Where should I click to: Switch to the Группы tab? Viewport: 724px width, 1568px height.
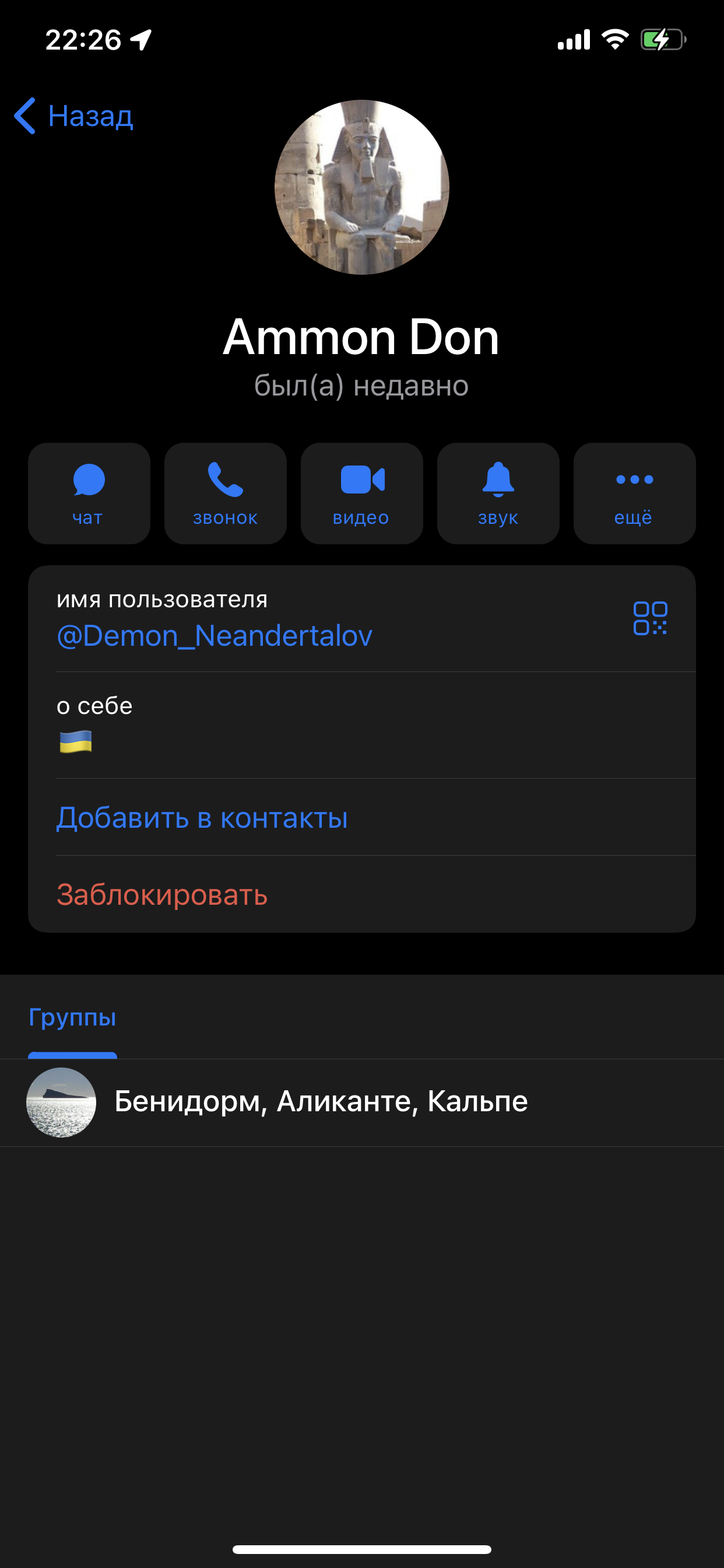coord(72,1017)
